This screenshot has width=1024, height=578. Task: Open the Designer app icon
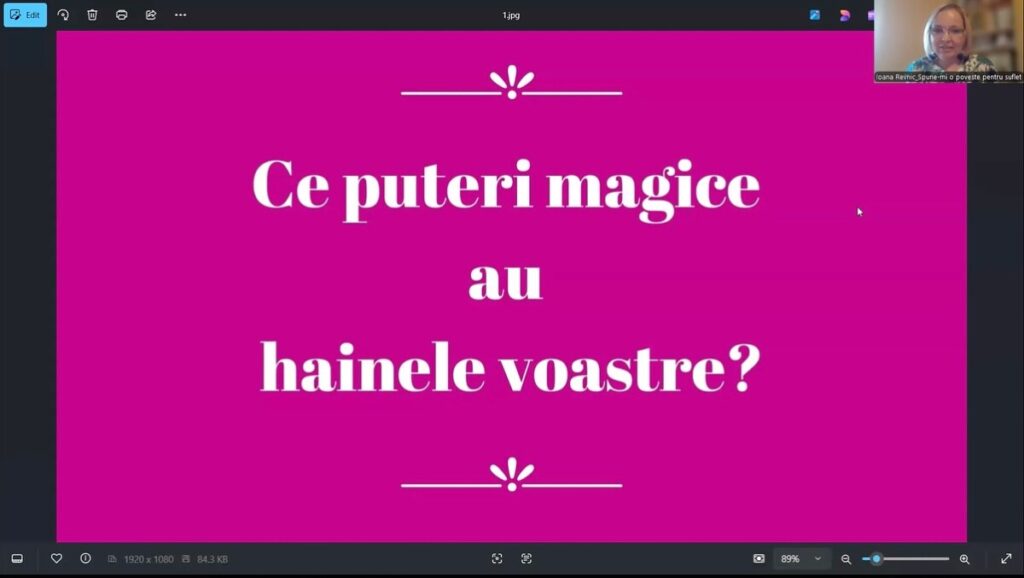coord(845,15)
